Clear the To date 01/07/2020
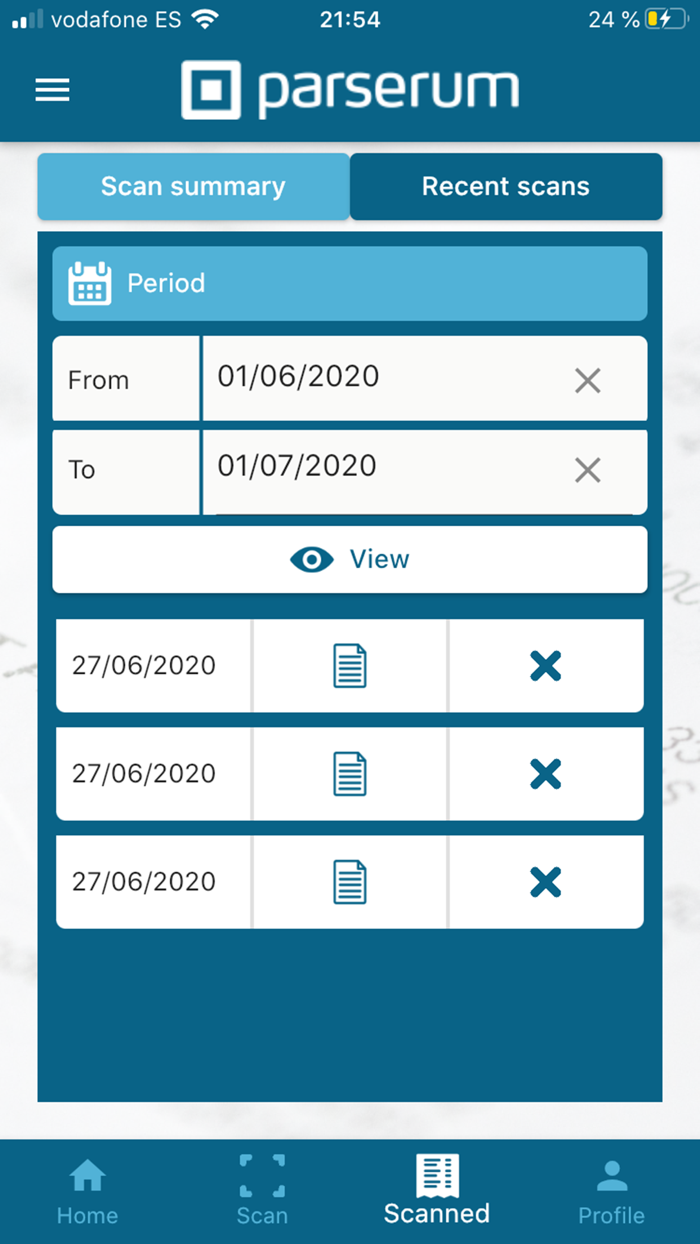 [x=587, y=470]
